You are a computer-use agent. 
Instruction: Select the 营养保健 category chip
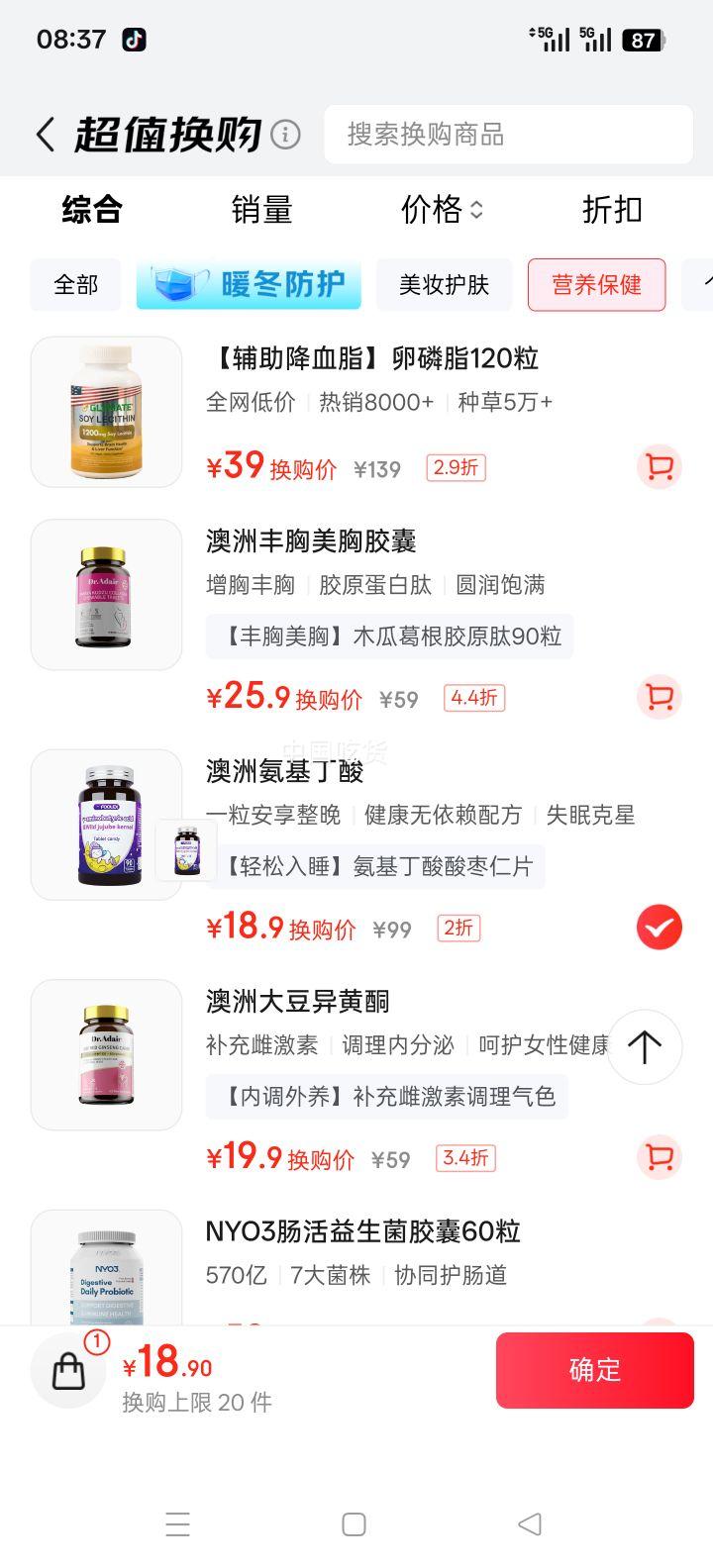coord(596,285)
